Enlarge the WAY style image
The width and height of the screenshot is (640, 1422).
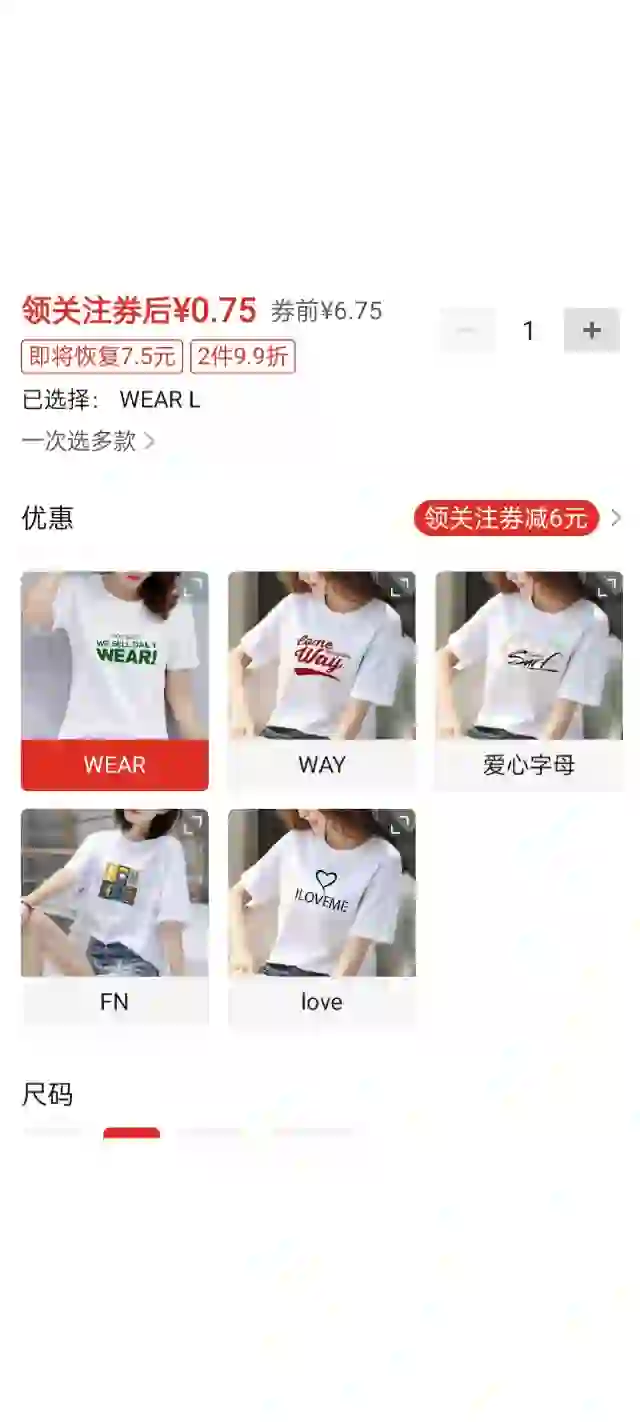(x=400, y=587)
